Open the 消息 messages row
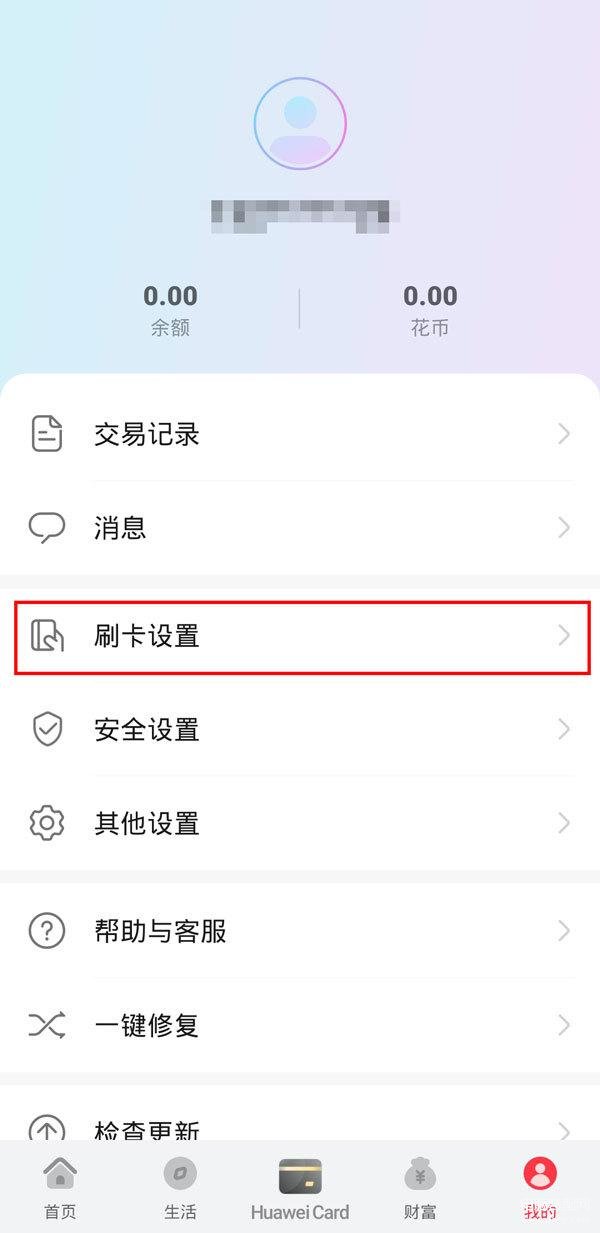This screenshot has width=600, height=1233. click(300, 527)
